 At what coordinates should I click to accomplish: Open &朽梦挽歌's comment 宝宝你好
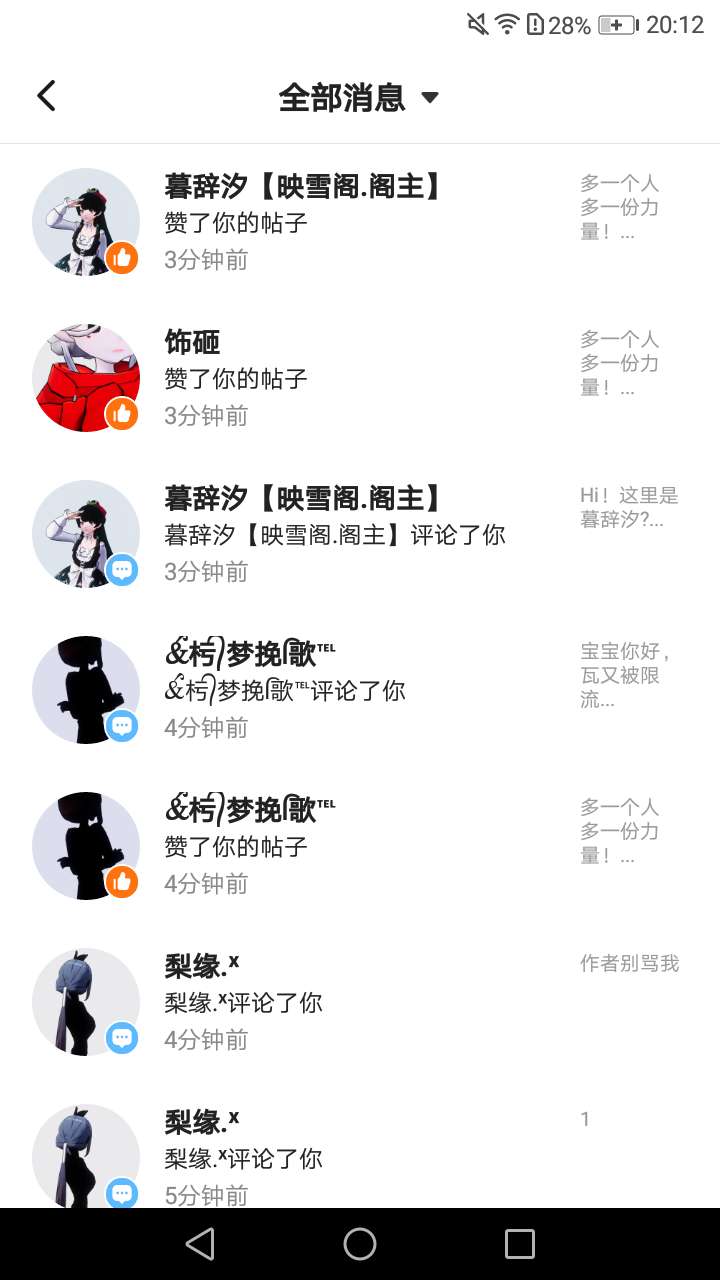point(360,690)
